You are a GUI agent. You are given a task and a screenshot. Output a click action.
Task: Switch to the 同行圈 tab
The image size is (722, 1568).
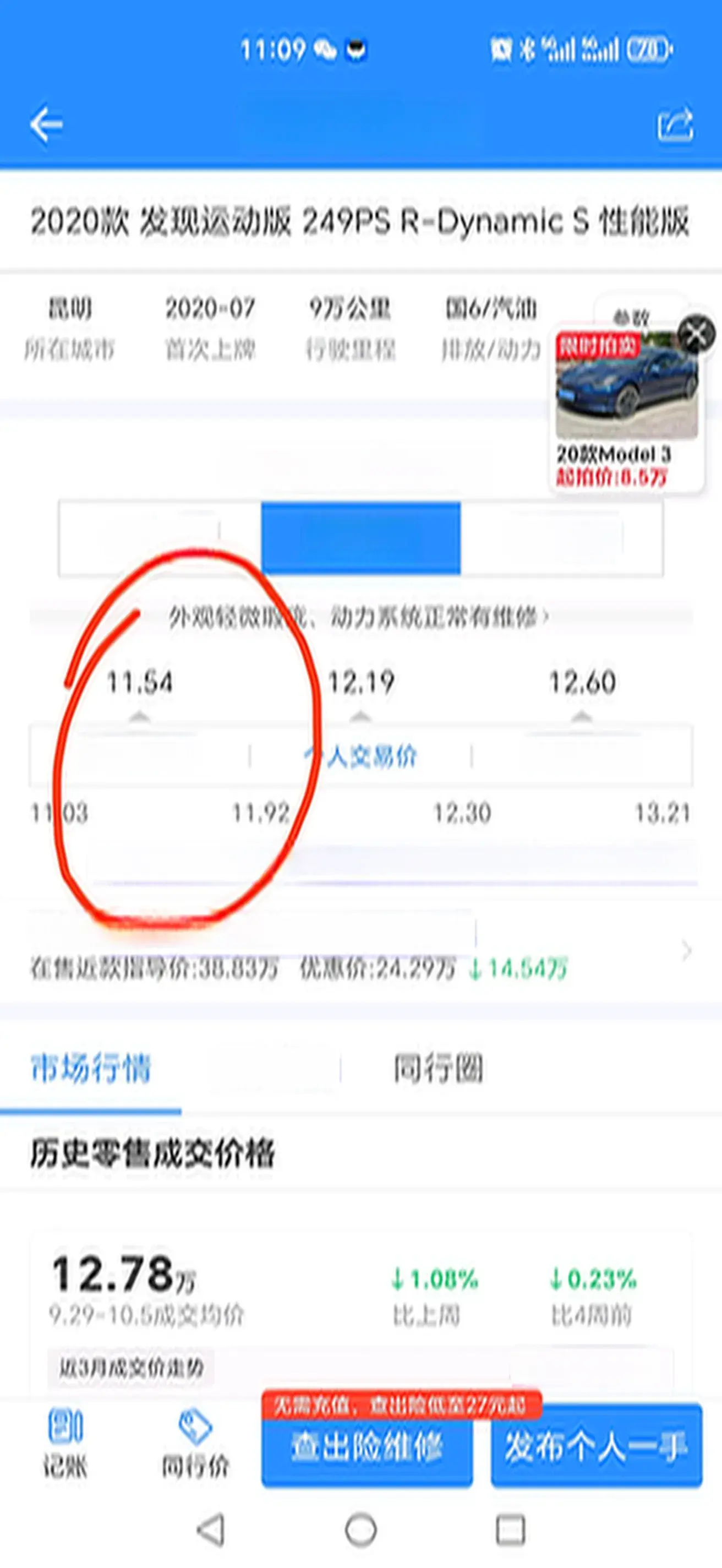tap(438, 1068)
